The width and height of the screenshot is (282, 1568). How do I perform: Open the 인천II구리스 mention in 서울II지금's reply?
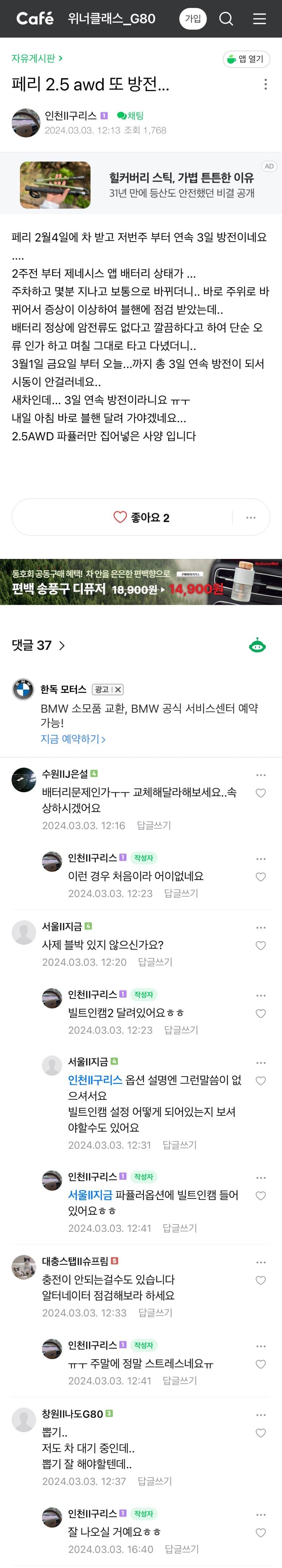pos(95,1080)
